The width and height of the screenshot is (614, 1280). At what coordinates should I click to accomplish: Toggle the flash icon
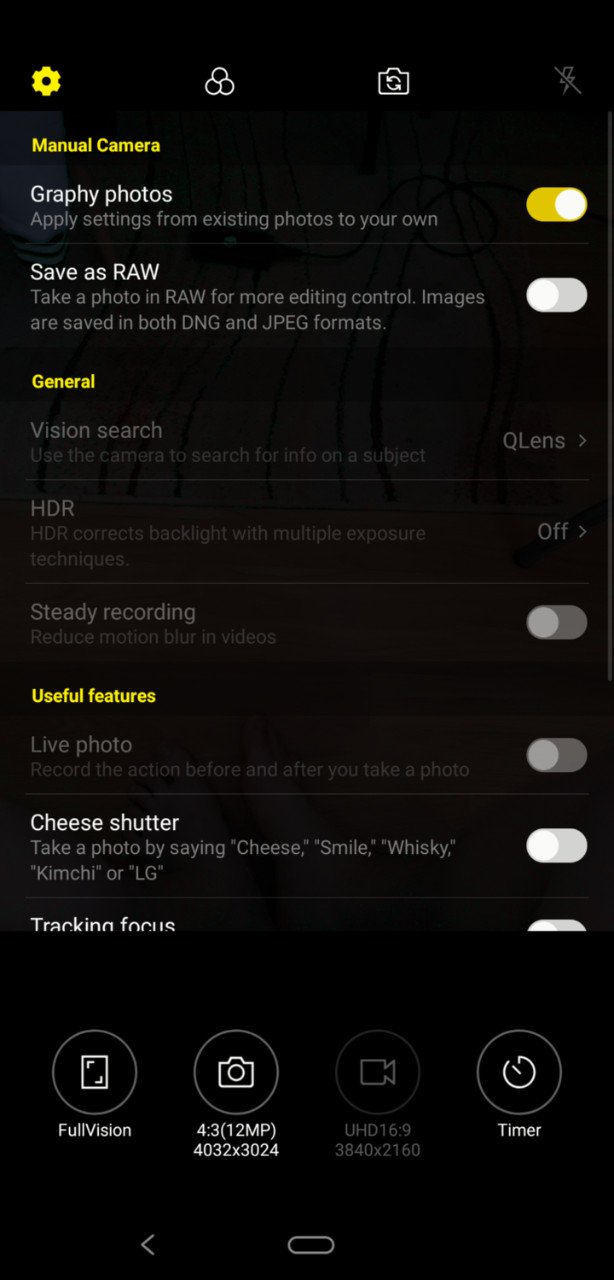pos(568,81)
